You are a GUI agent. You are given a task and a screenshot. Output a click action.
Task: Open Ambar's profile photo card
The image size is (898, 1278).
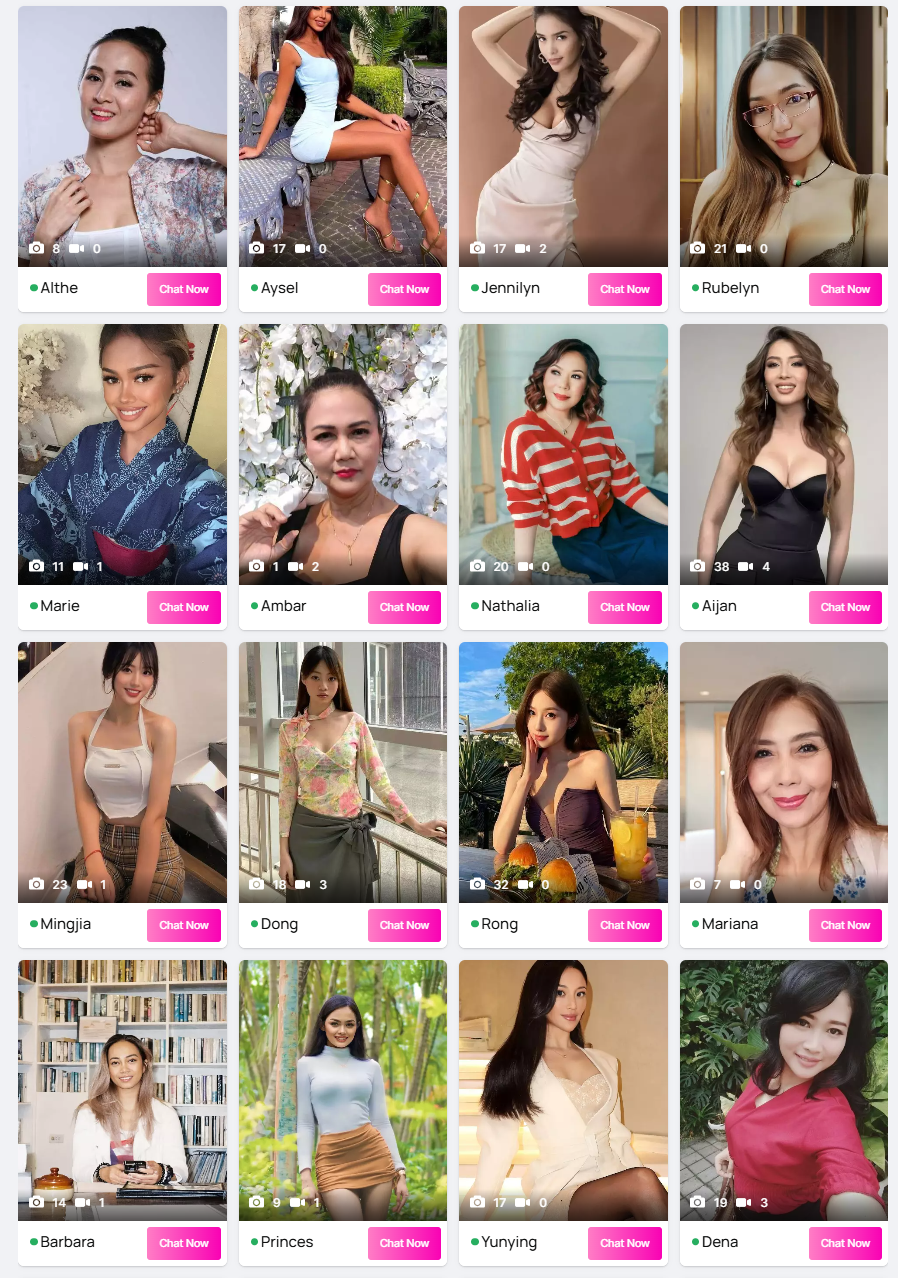343,454
